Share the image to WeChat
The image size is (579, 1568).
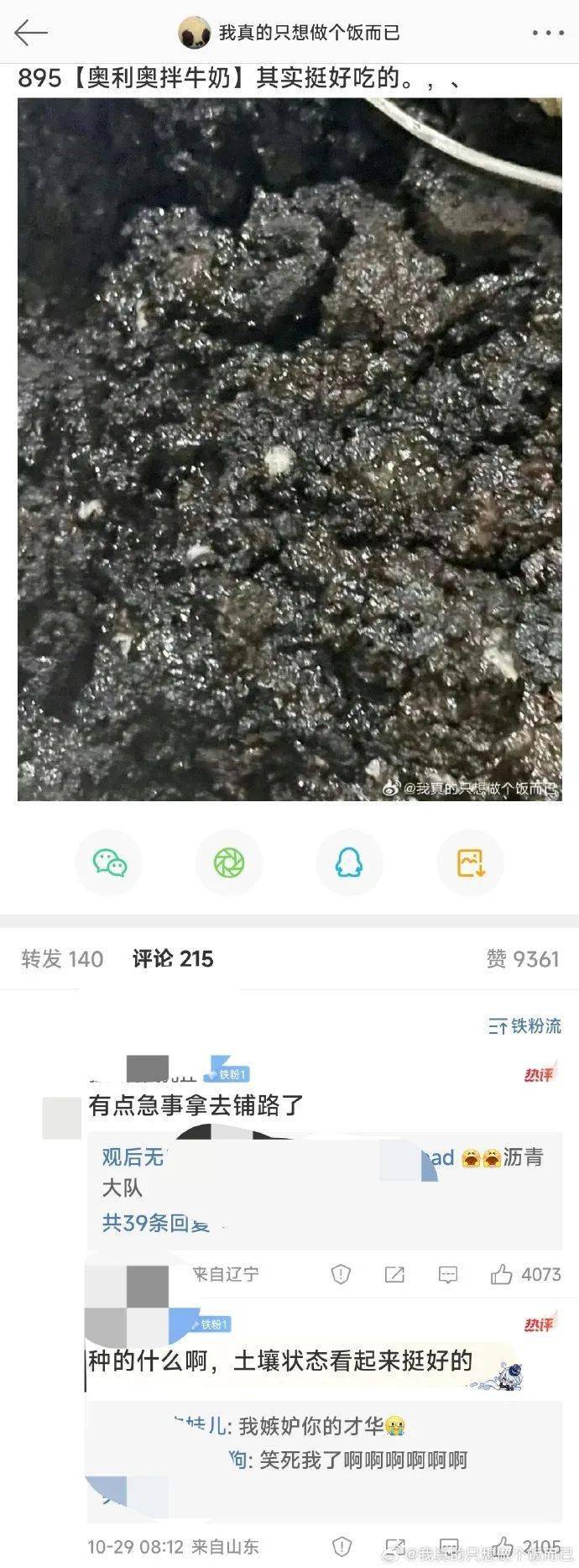109,863
